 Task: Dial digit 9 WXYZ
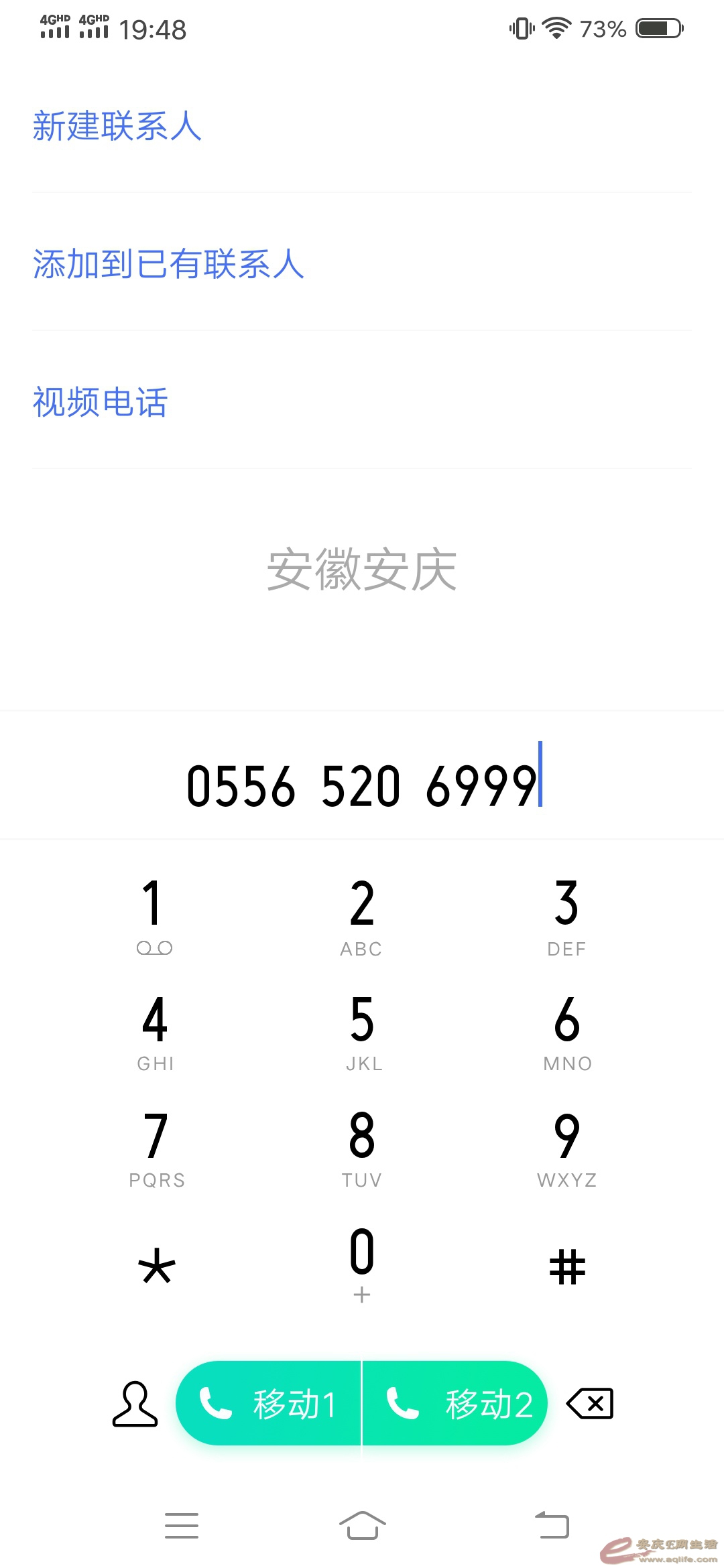[567, 1147]
